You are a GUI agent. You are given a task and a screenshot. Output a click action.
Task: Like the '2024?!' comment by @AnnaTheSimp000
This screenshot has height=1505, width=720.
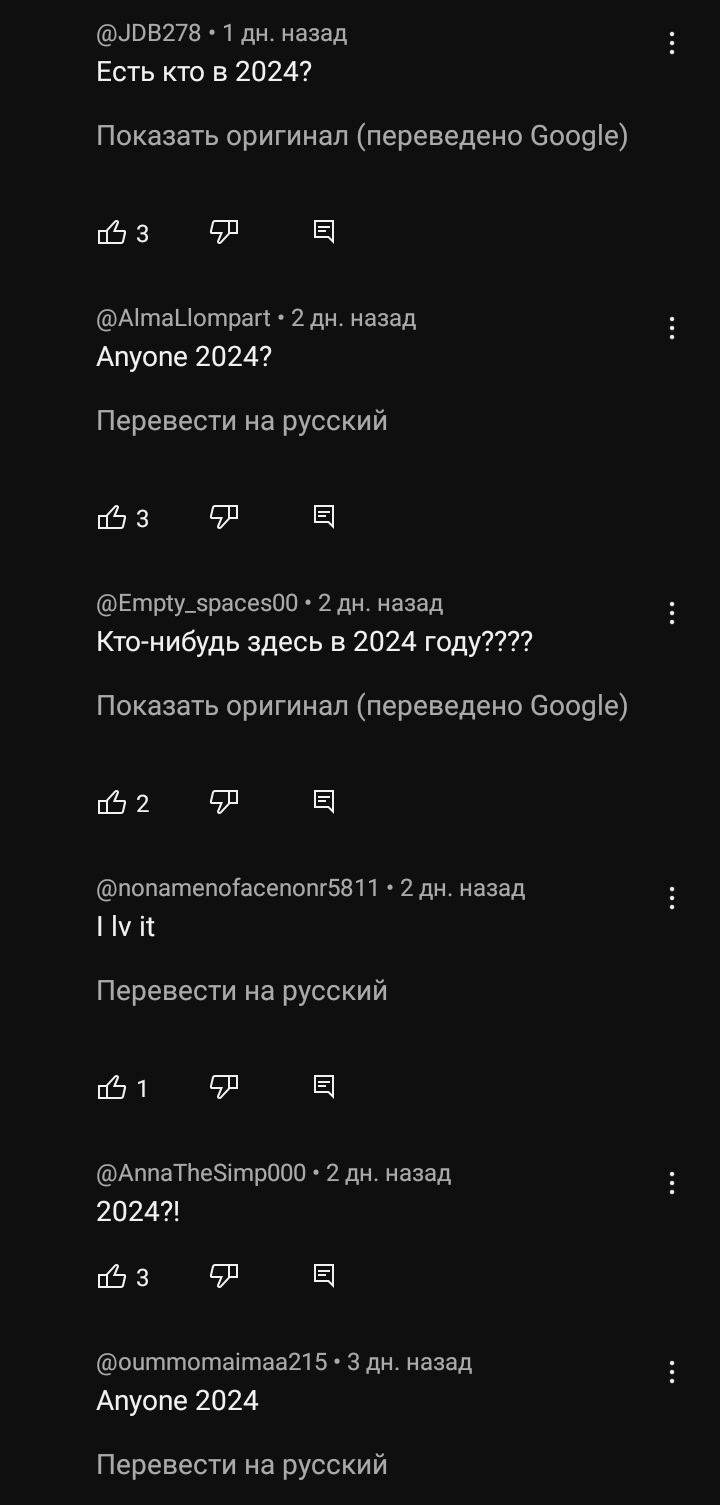pyautogui.click(x=112, y=1277)
